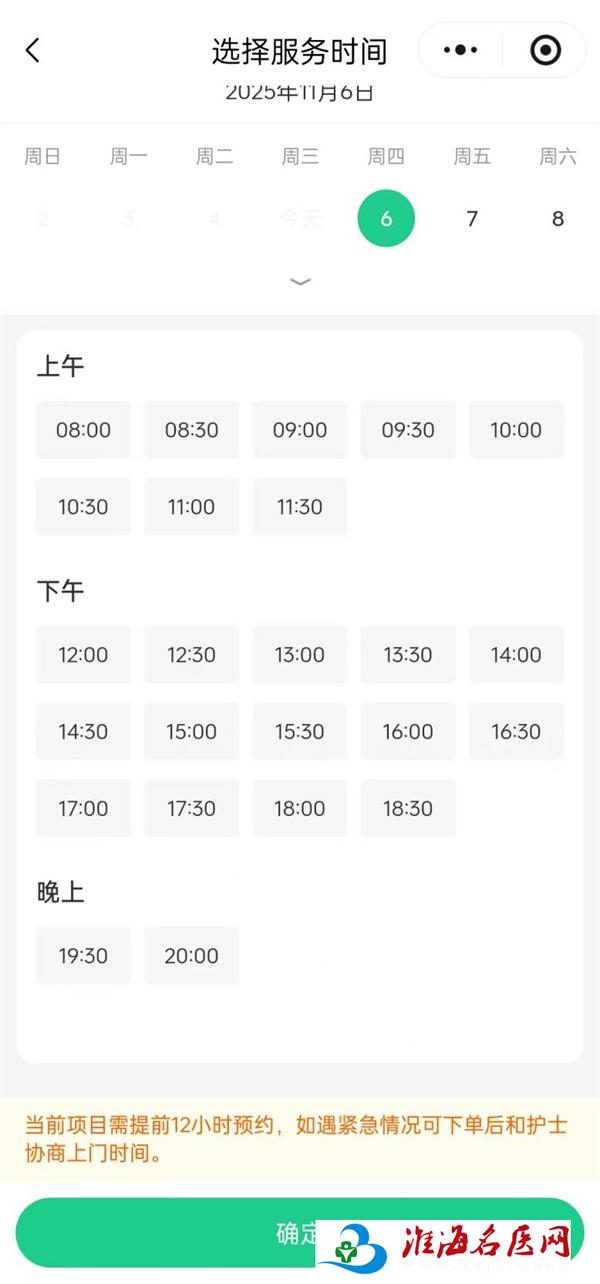Select the 18:30 time slot

(x=408, y=808)
